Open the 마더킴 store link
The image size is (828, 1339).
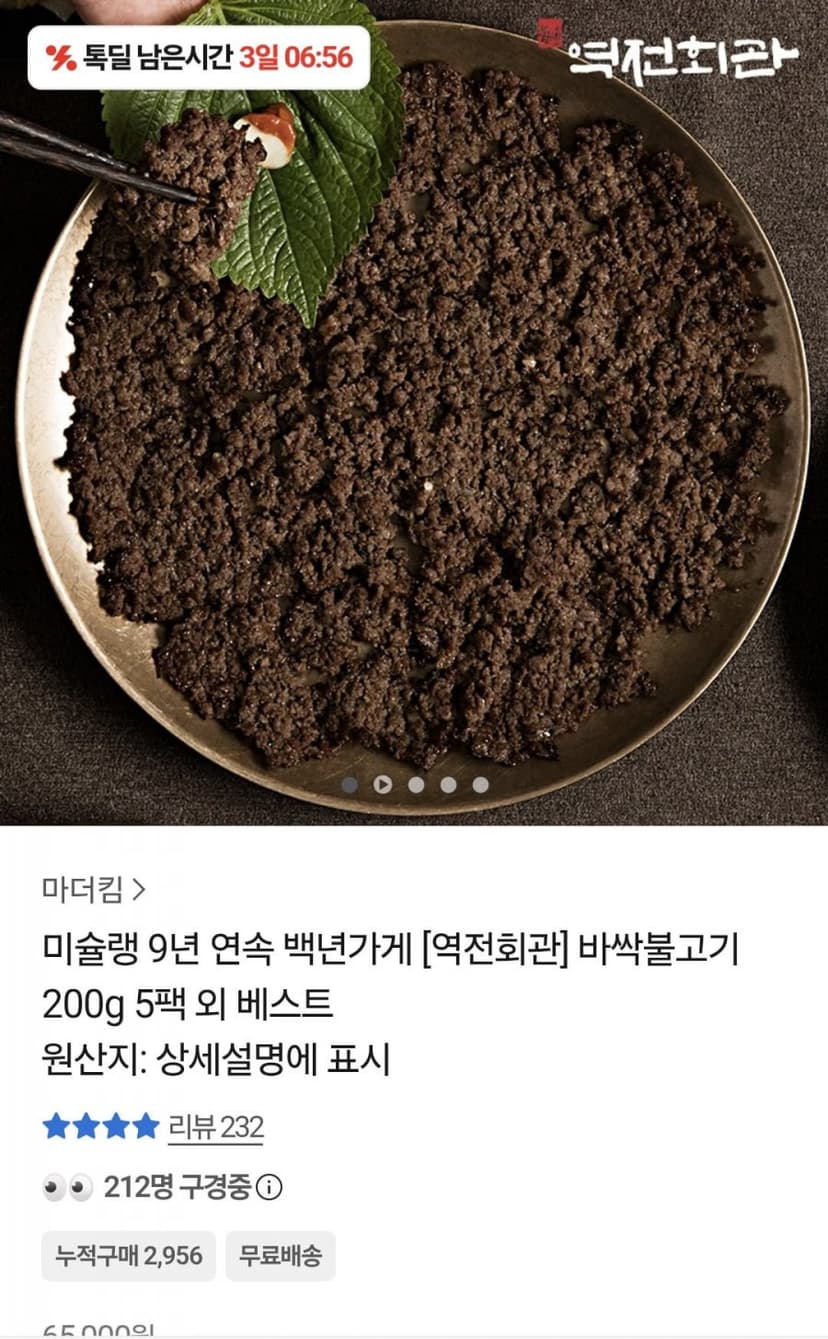tap(94, 889)
